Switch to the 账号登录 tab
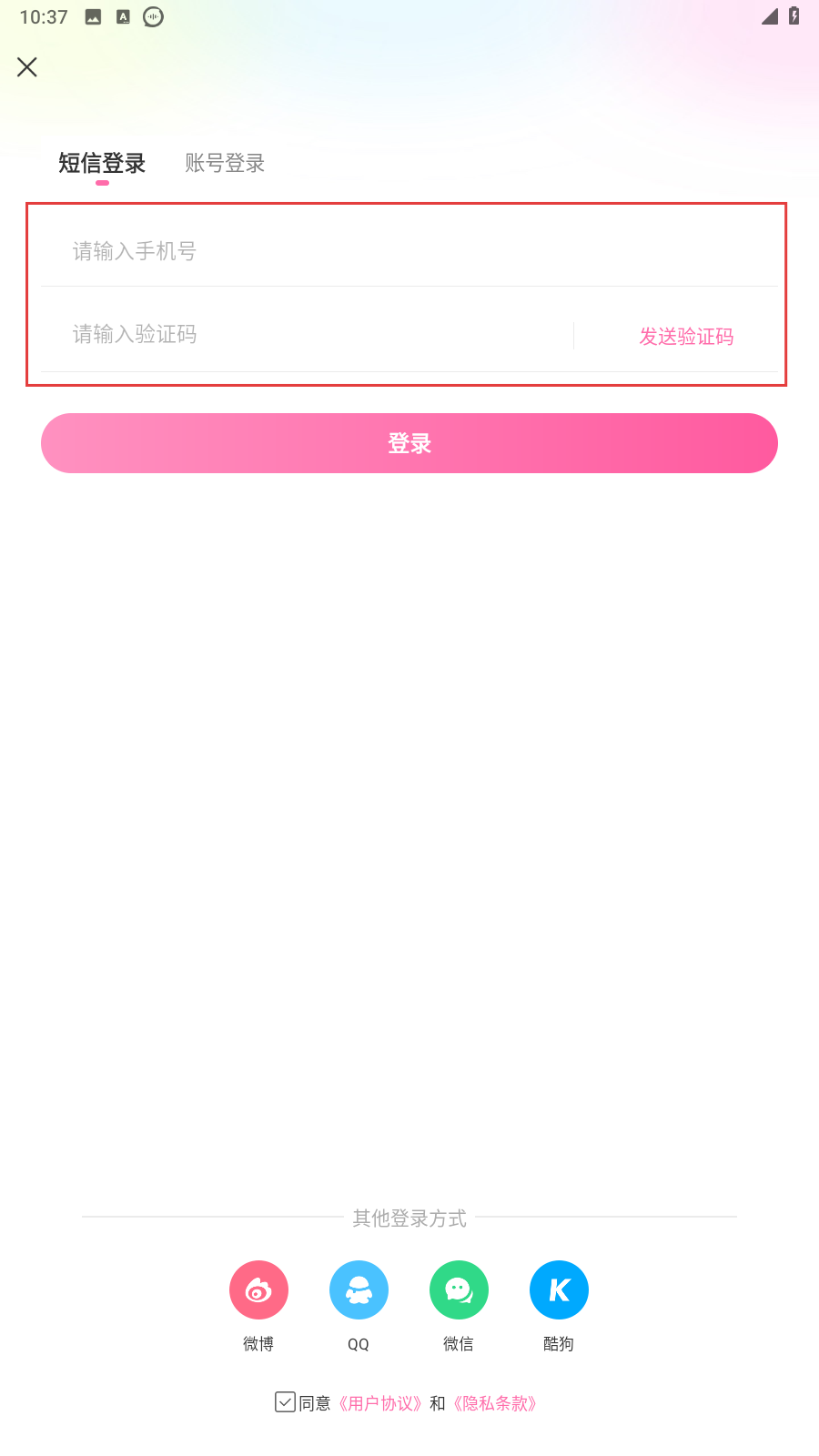This screenshot has width=819, height=1456. (225, 164)
